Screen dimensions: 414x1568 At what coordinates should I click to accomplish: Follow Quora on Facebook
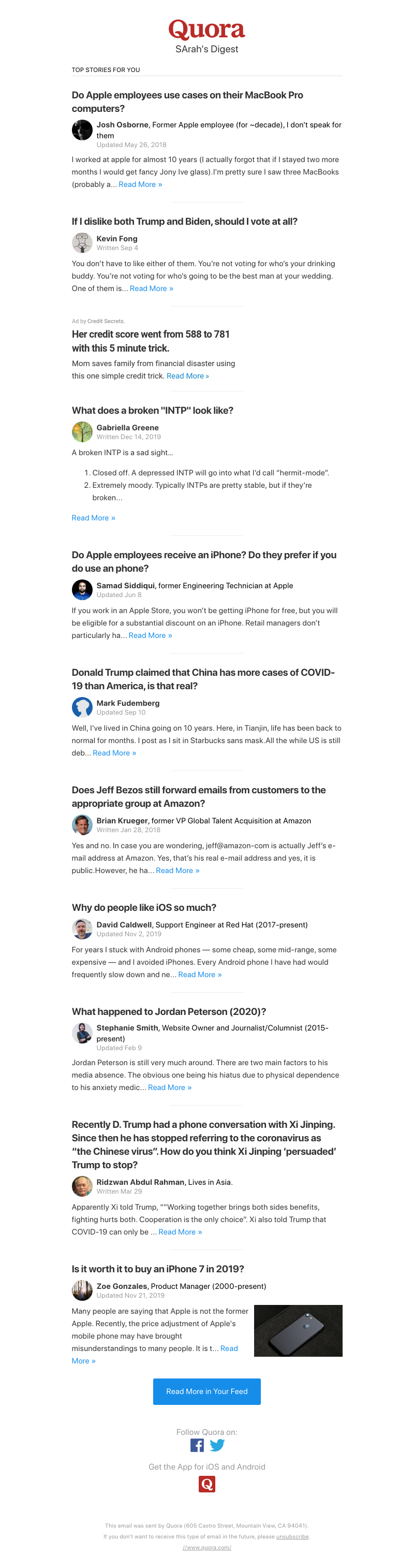[x=197, y=1445]
